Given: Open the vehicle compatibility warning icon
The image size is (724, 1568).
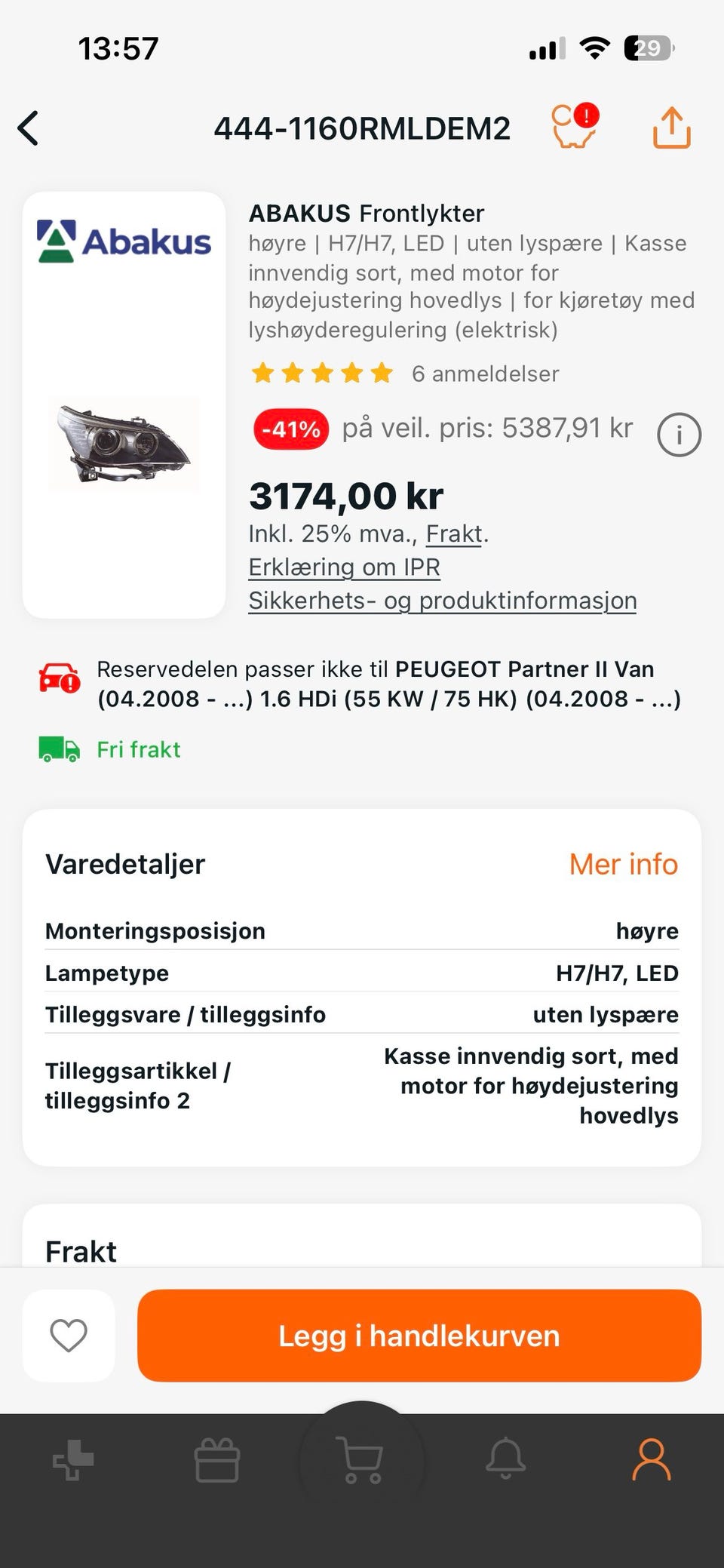Looking at the screenshot, I should 575,125.
